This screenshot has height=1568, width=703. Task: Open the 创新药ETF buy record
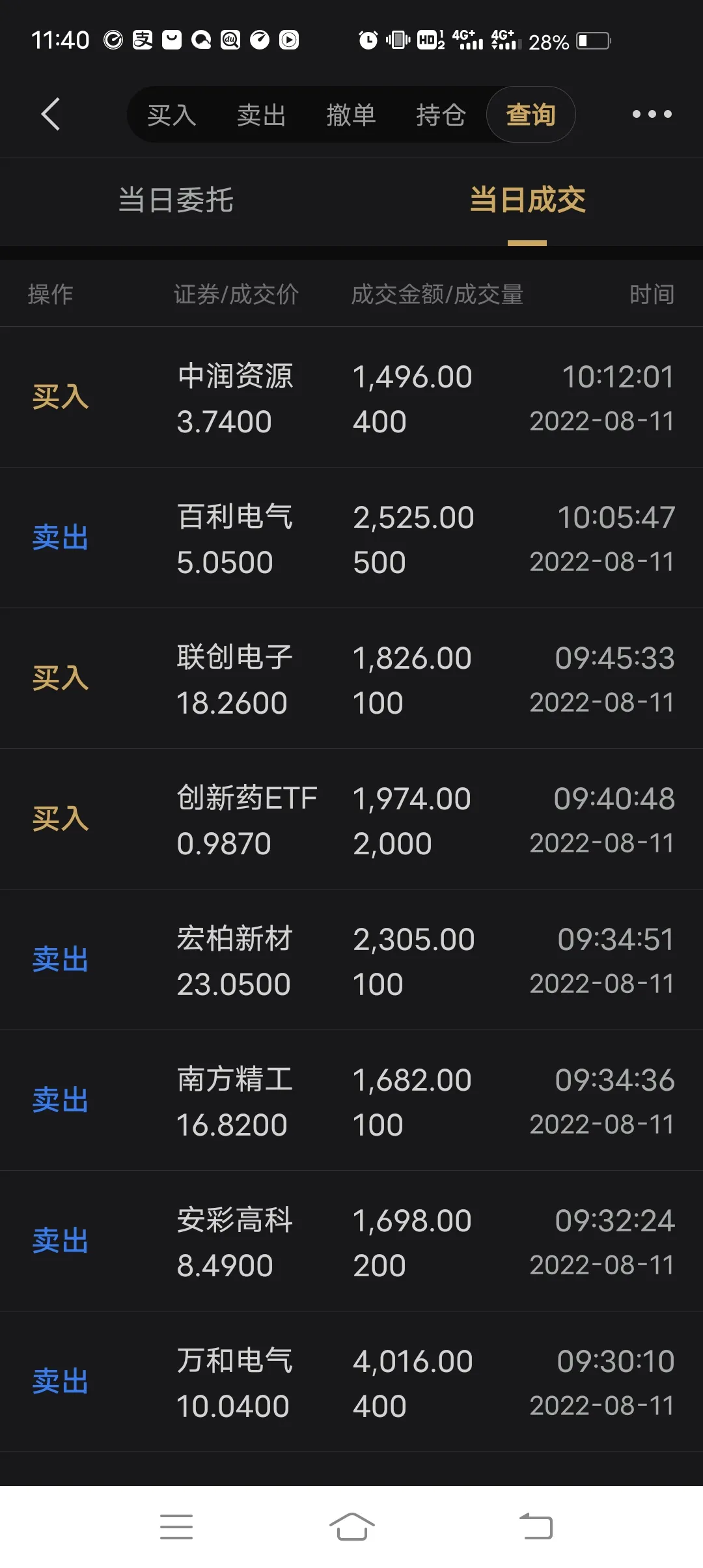coord(351,819)
